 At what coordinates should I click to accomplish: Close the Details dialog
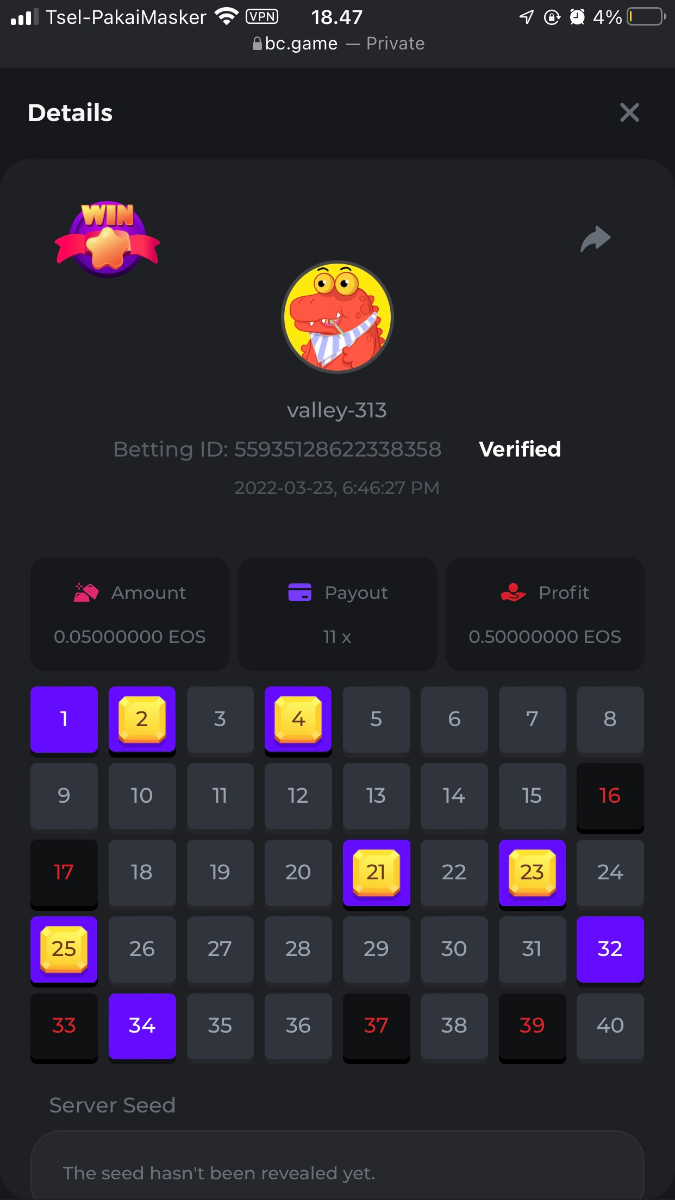click(629, 112)
